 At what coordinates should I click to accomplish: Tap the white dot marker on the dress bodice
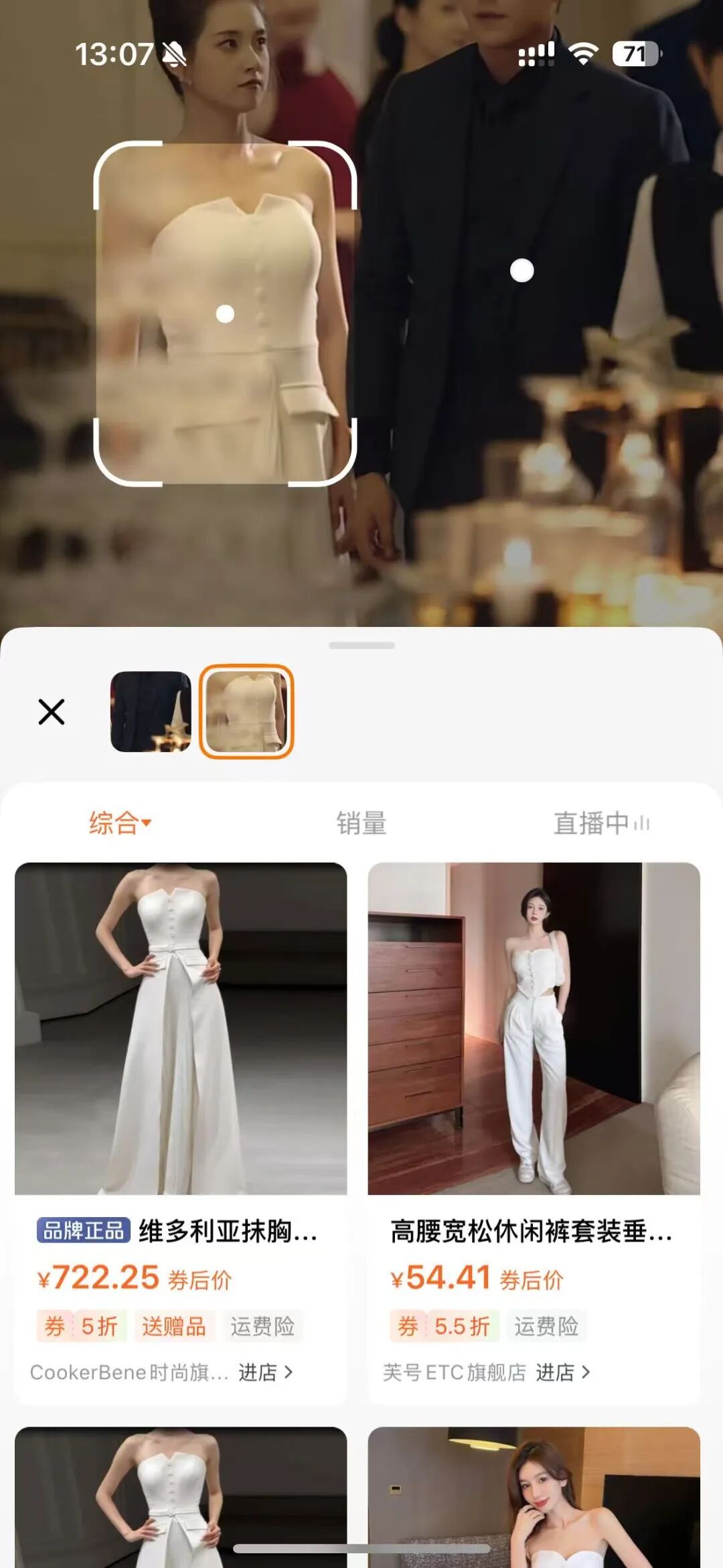click(225, 313)
